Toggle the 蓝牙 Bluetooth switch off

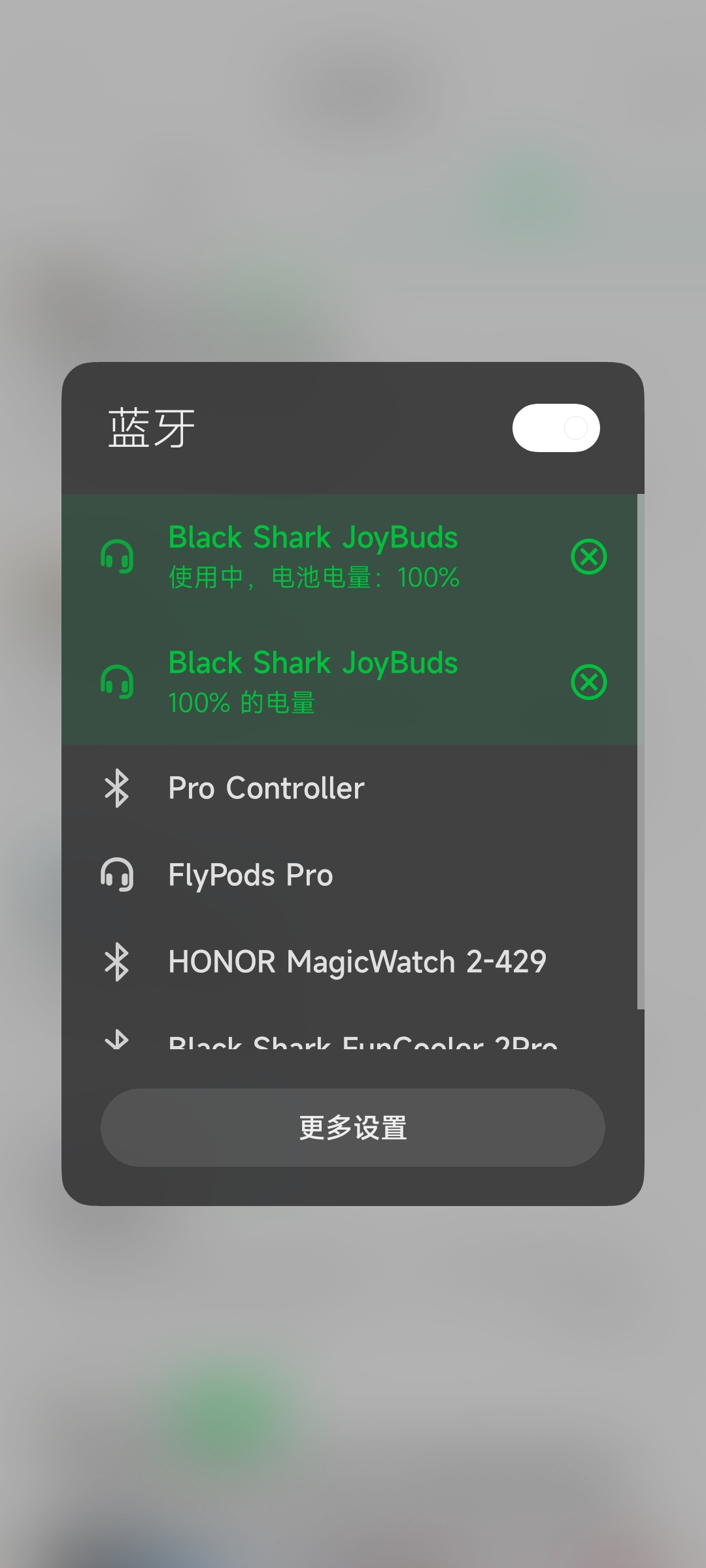pyautogui.click(x=556, y=428)
